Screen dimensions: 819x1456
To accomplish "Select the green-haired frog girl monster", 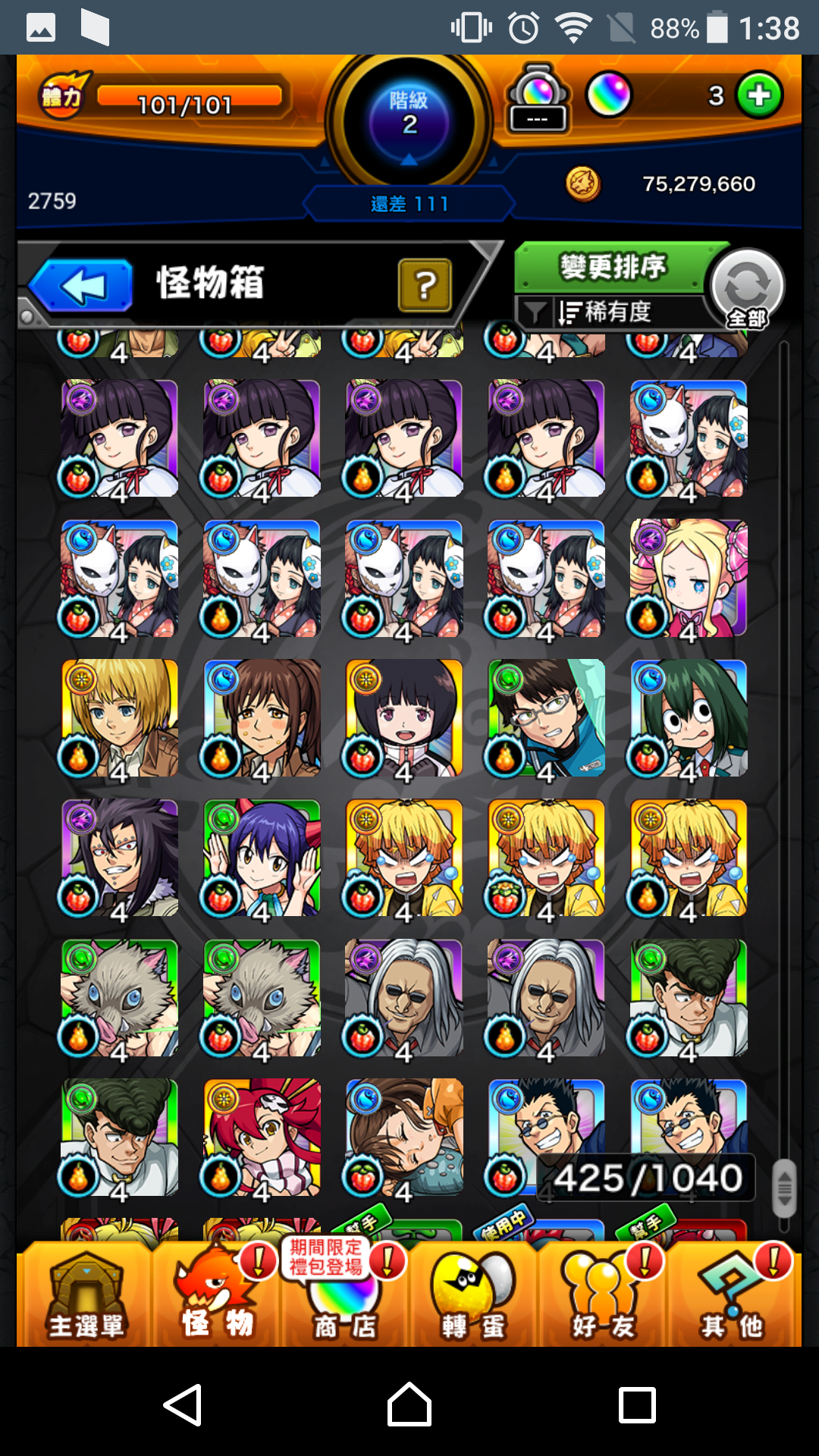I will pyautogui.click(x=689, y=717).
